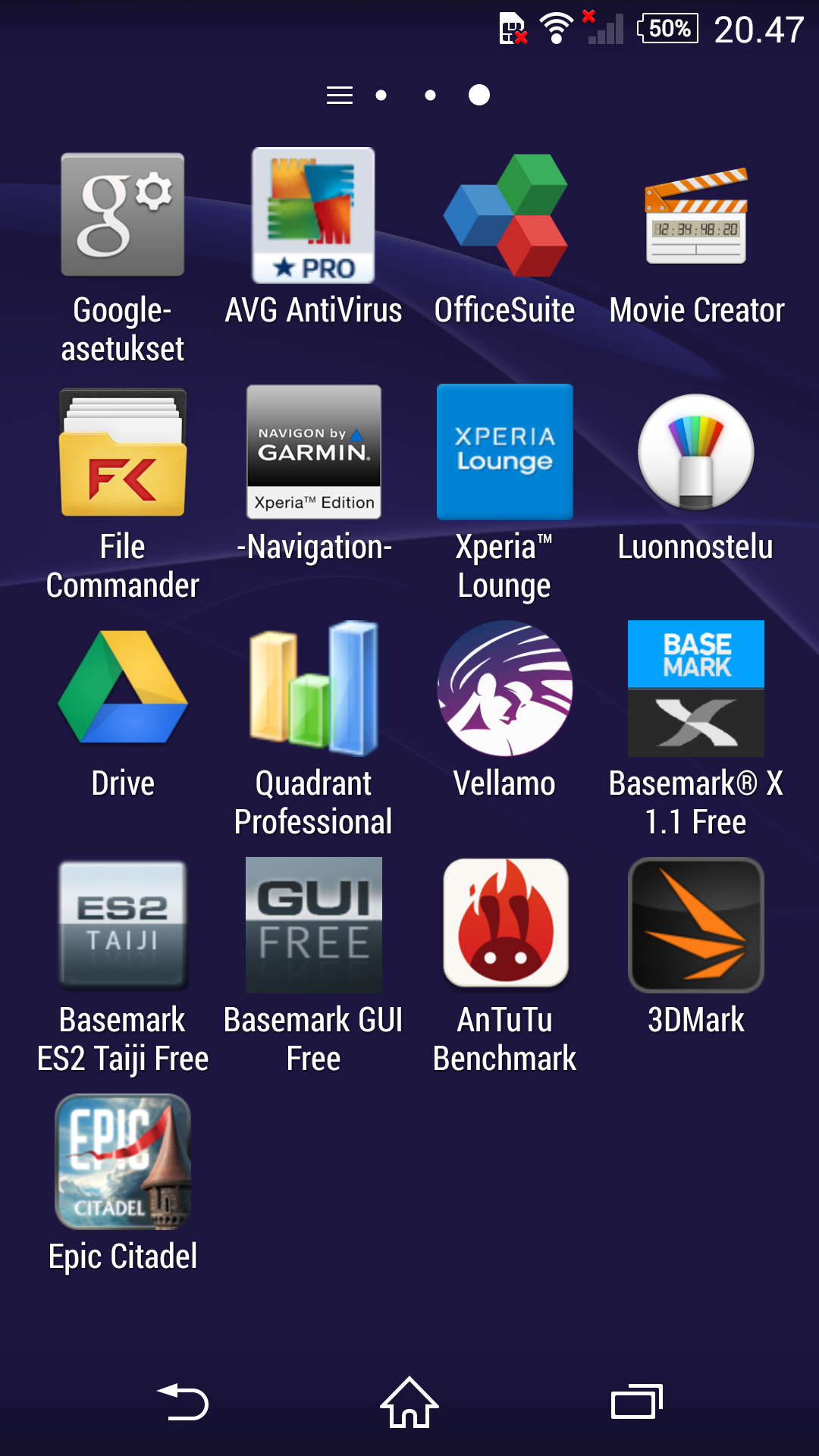Viewport: 819px width, 1456px height.
Task: Open the app drawer menu icon
Action: 340,95
